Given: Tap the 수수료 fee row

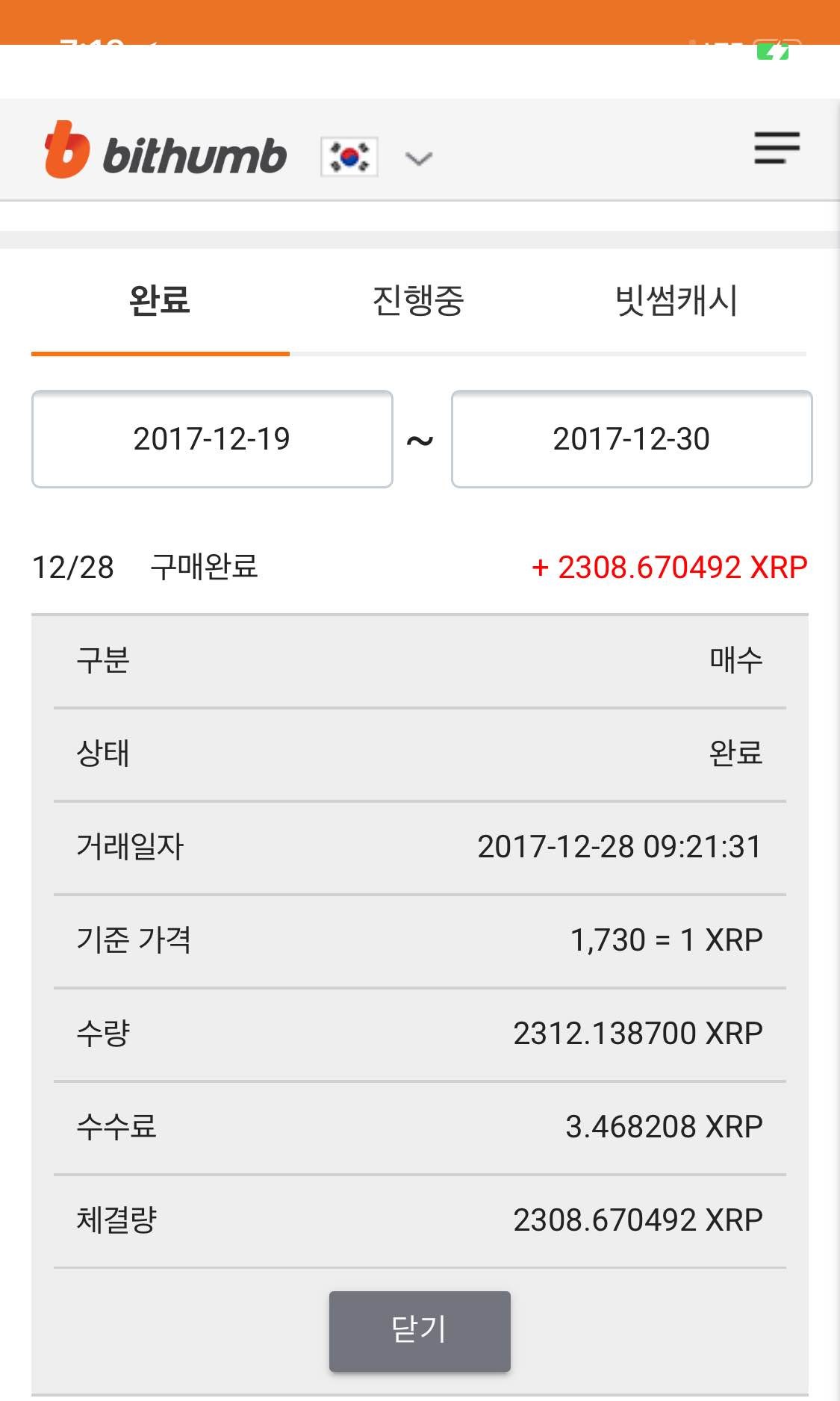Looking at the screenshot, I should click(x=420, y=1125).
